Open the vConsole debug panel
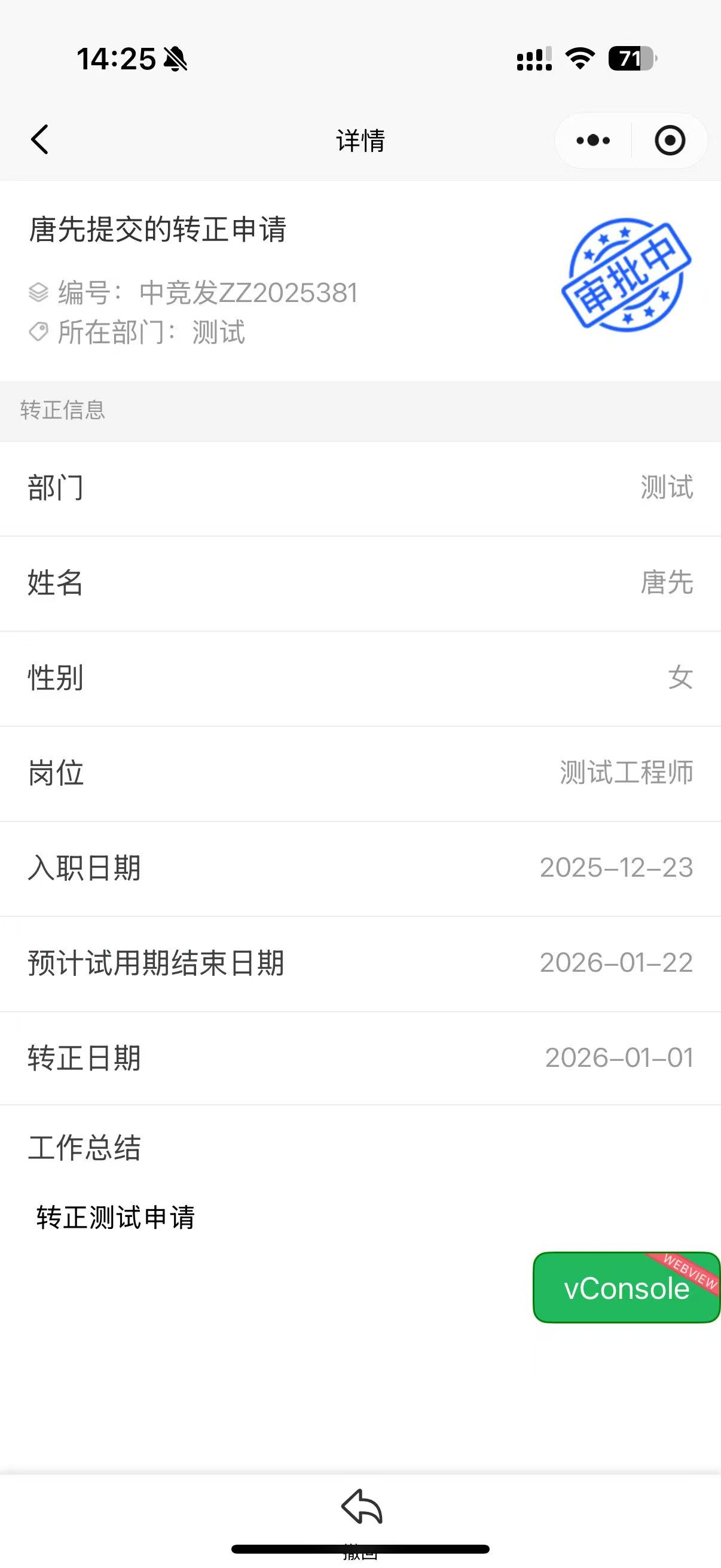 coord(626,1288)
